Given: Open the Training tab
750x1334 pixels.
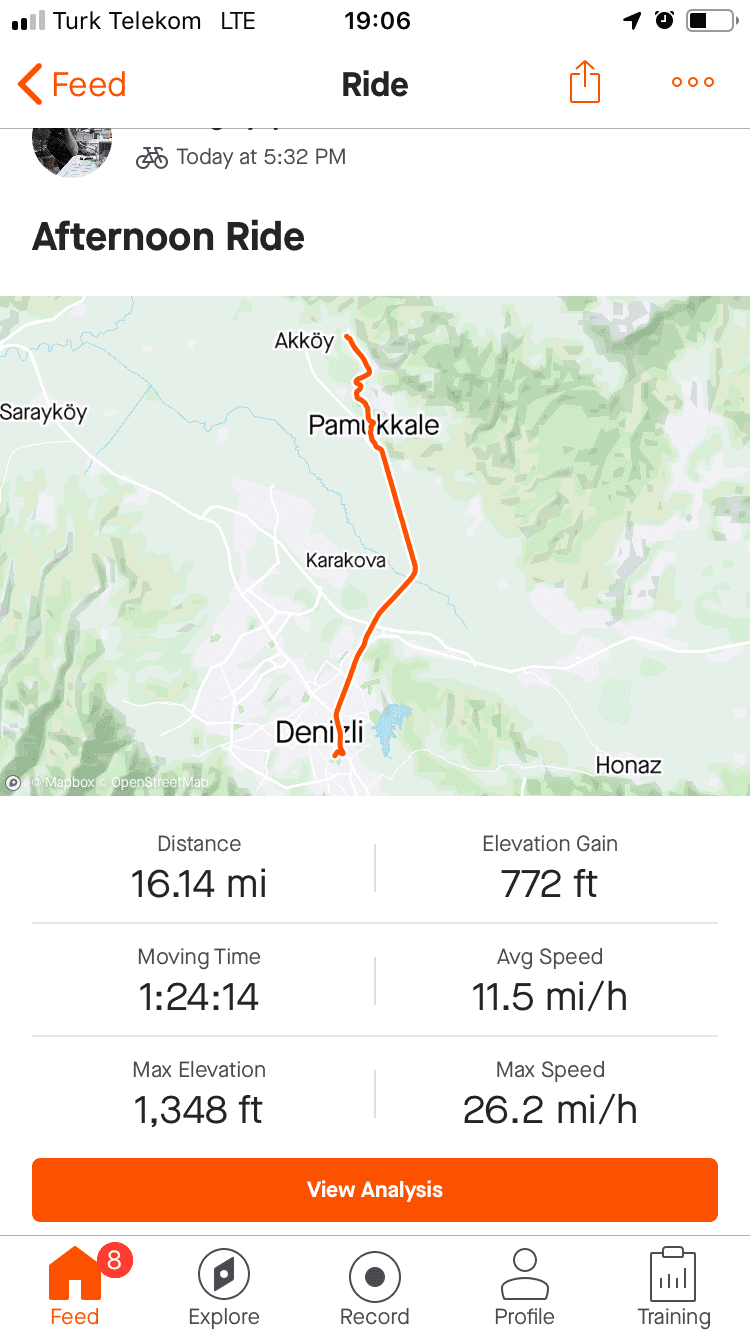Looking at the screenshot, I should [674, 1288].
